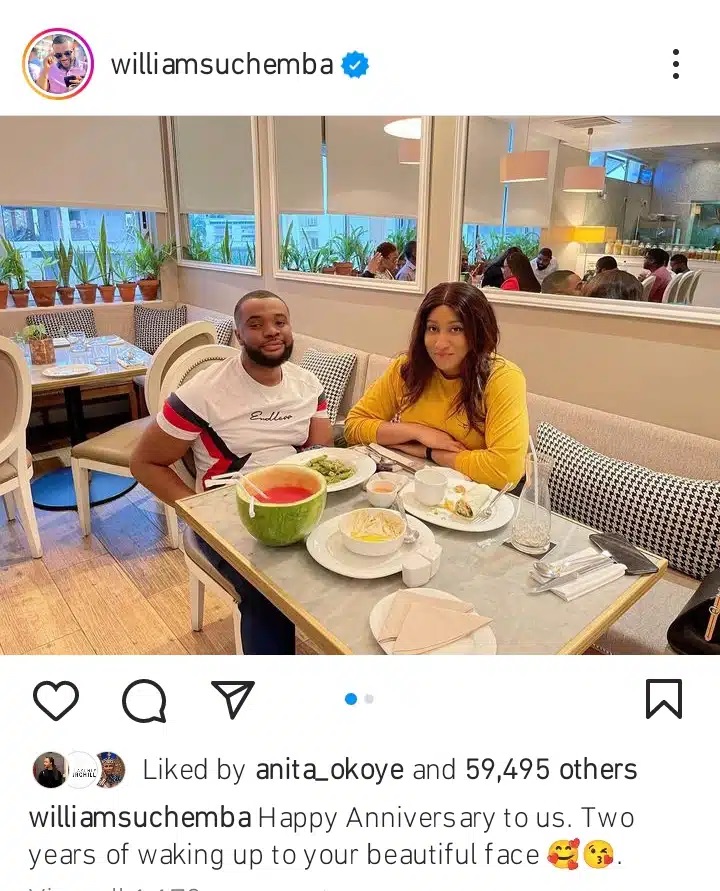Open the post's three-dot options menu
720x891 pixels.
point(676,64)
